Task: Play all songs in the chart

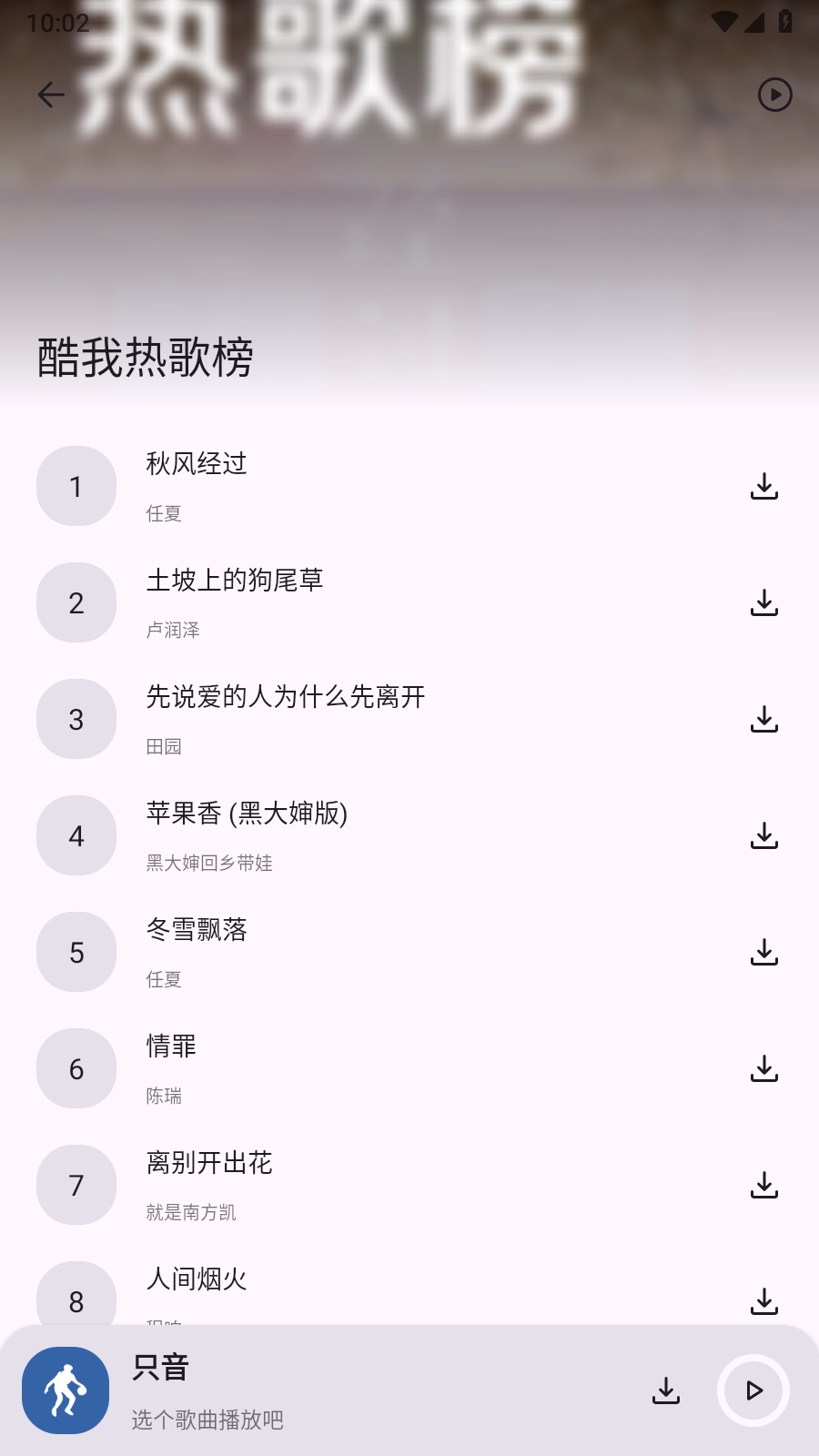Action: 774,95
